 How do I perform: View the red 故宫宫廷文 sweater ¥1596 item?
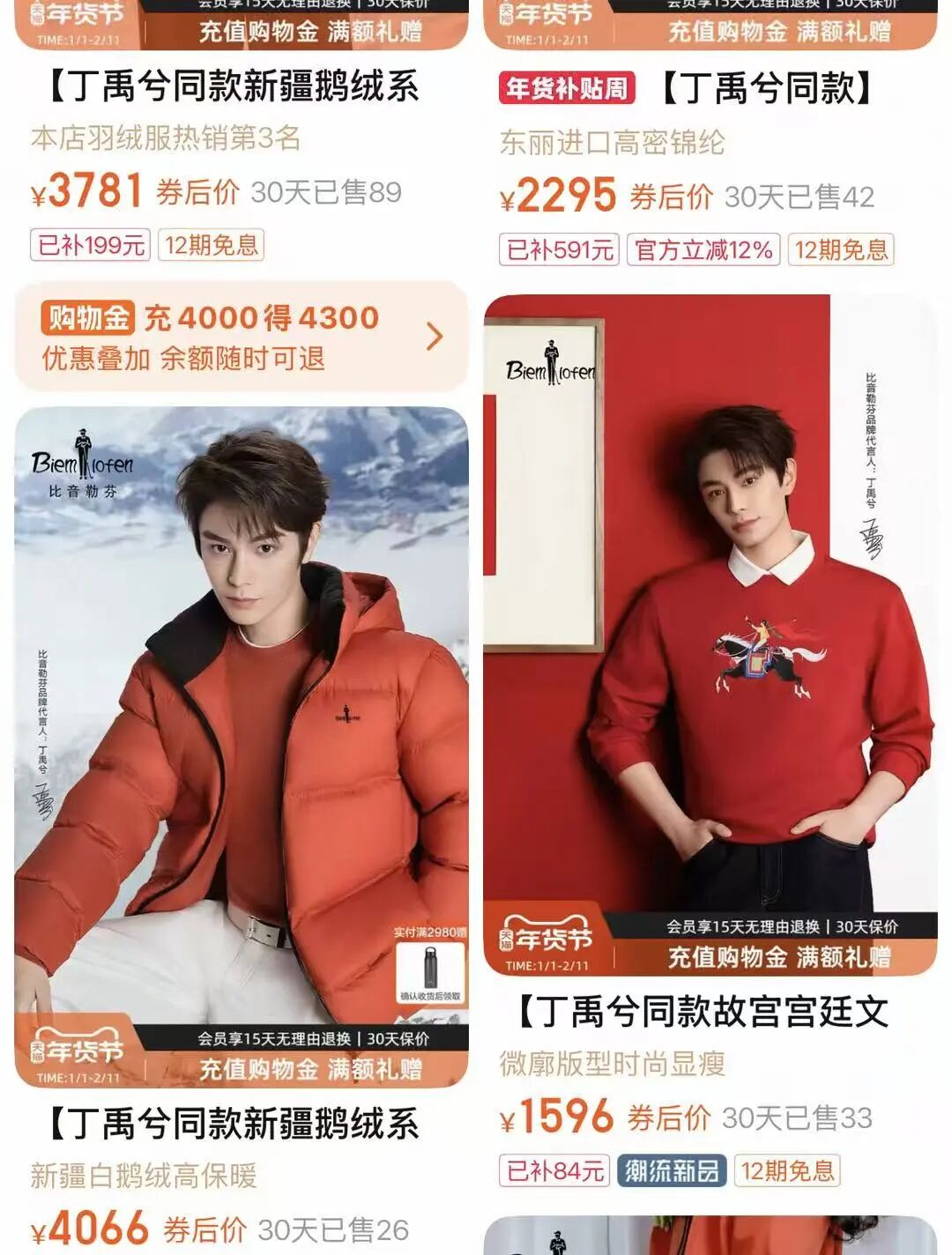[x=710, y=617]
